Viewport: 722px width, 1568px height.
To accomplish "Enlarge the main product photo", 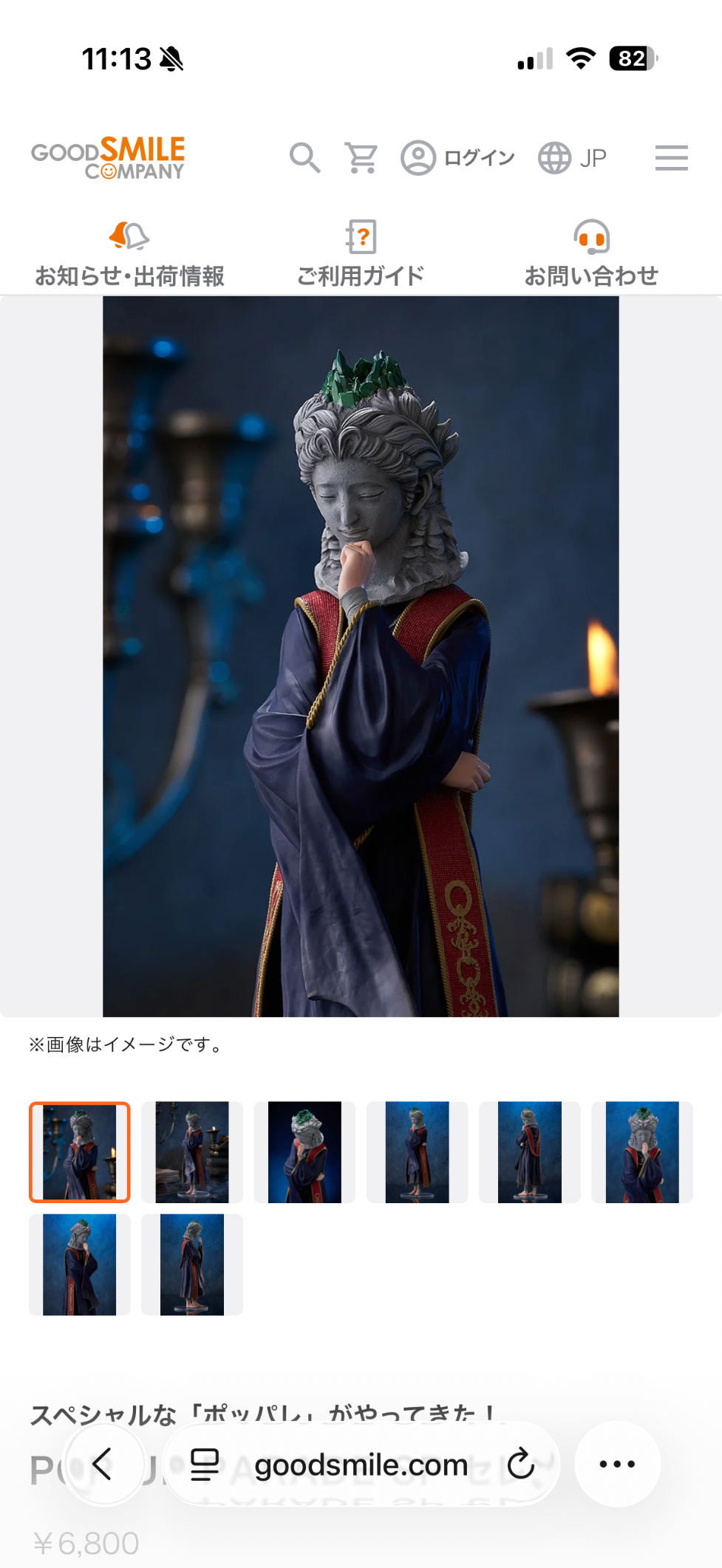I will tap(361, 656).
